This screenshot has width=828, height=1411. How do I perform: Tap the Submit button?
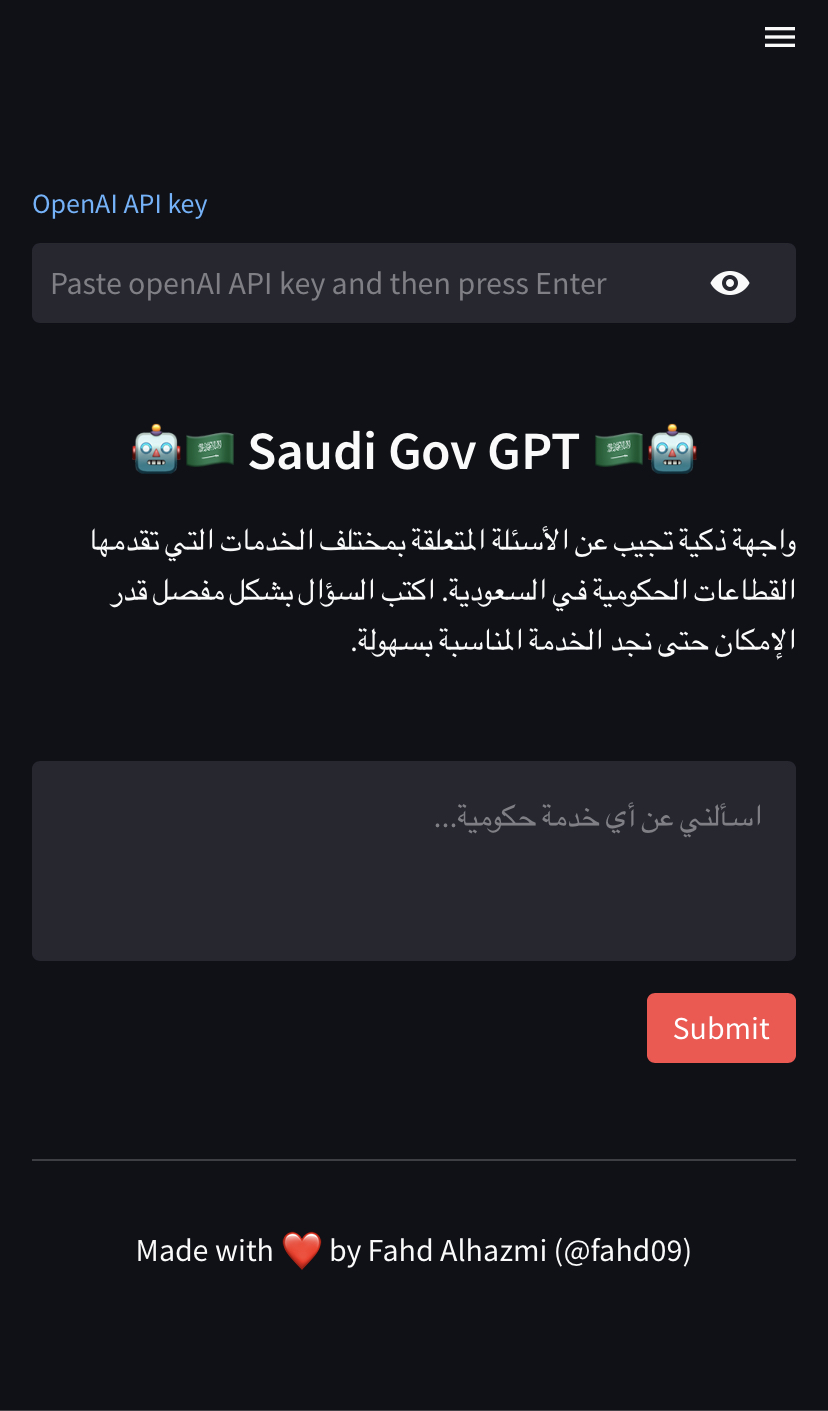(x=721, y=1028)
